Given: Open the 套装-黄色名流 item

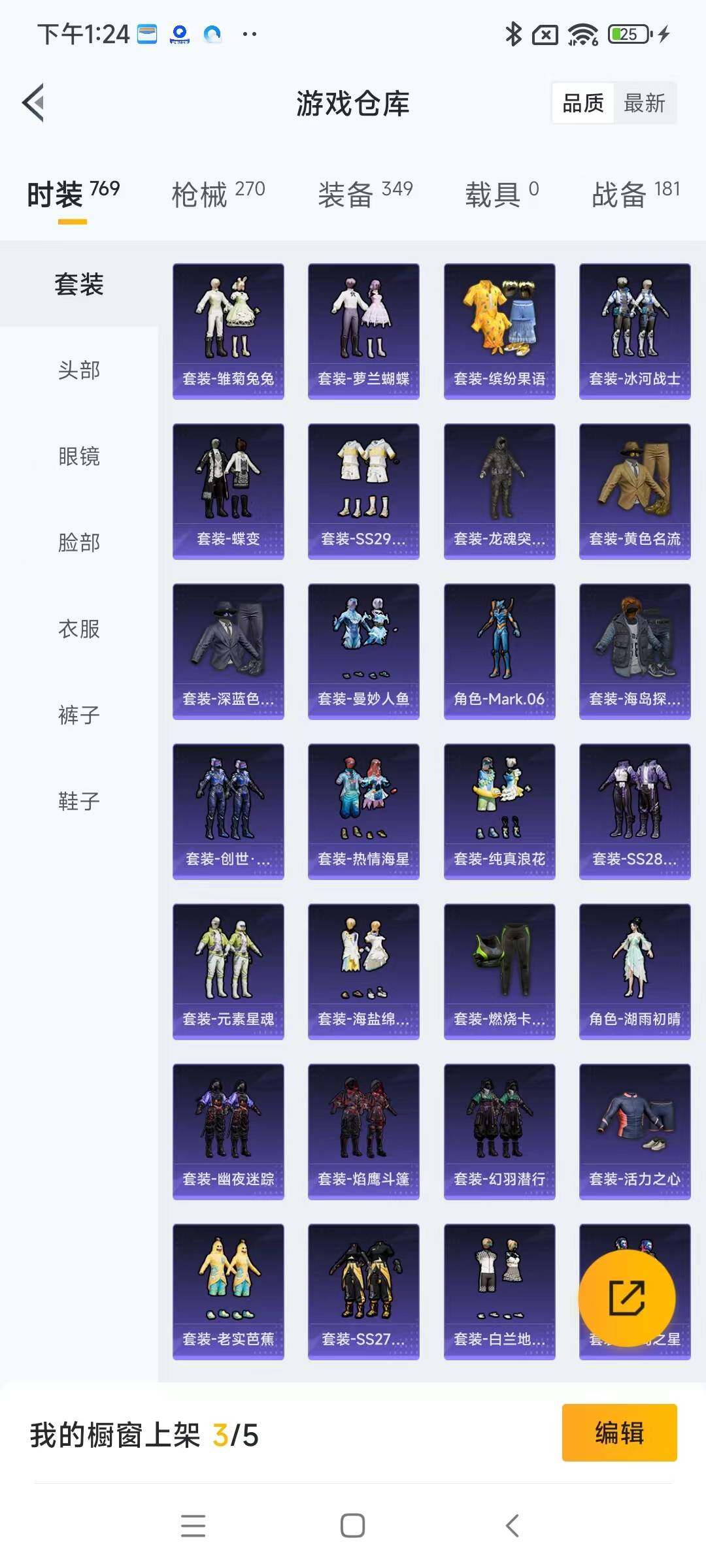Looking at the screenshot, I should point(635,491).
